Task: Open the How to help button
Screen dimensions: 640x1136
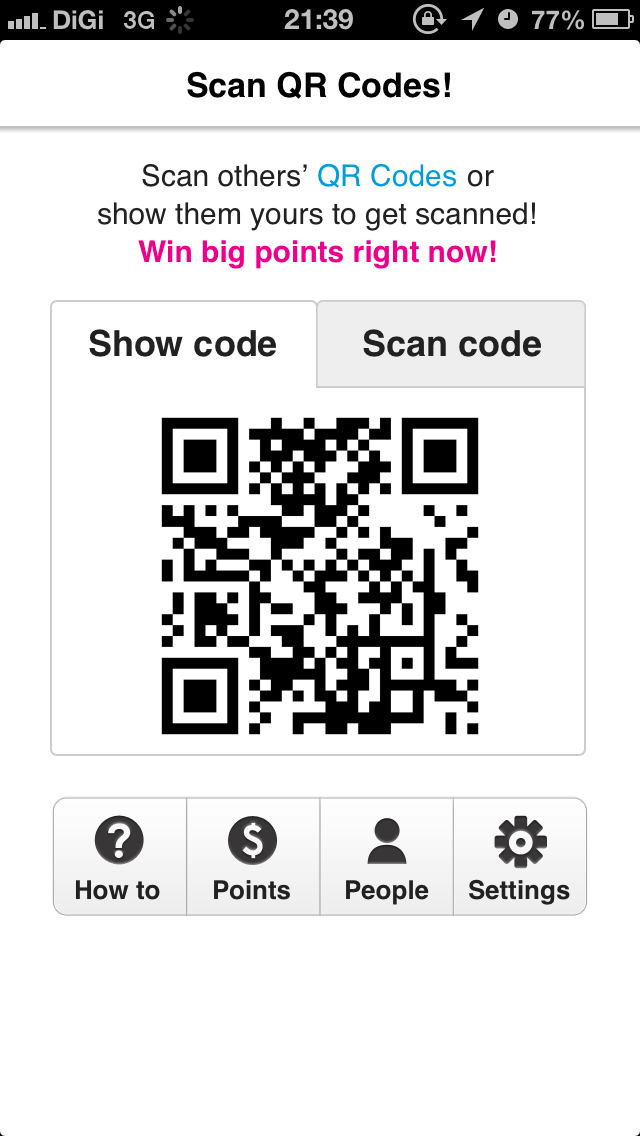Action: [120, 856]
